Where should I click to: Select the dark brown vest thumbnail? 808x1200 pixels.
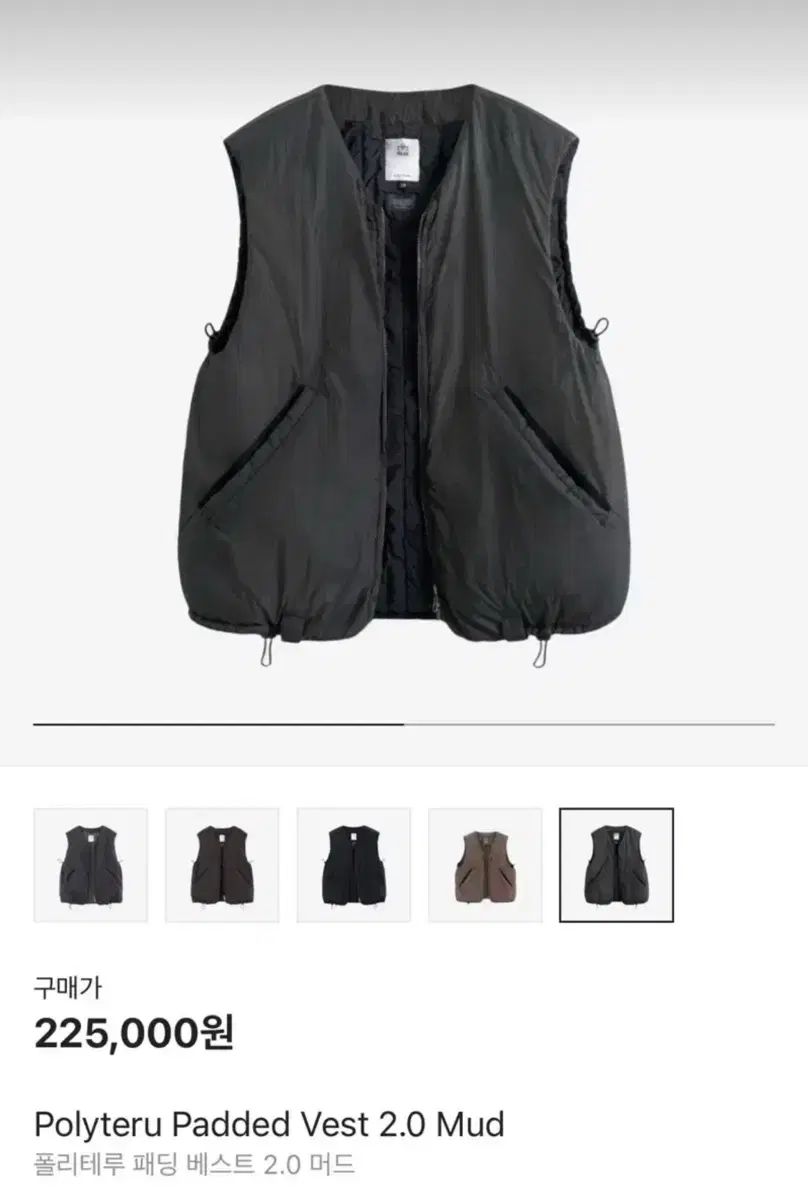coord(222,865)
